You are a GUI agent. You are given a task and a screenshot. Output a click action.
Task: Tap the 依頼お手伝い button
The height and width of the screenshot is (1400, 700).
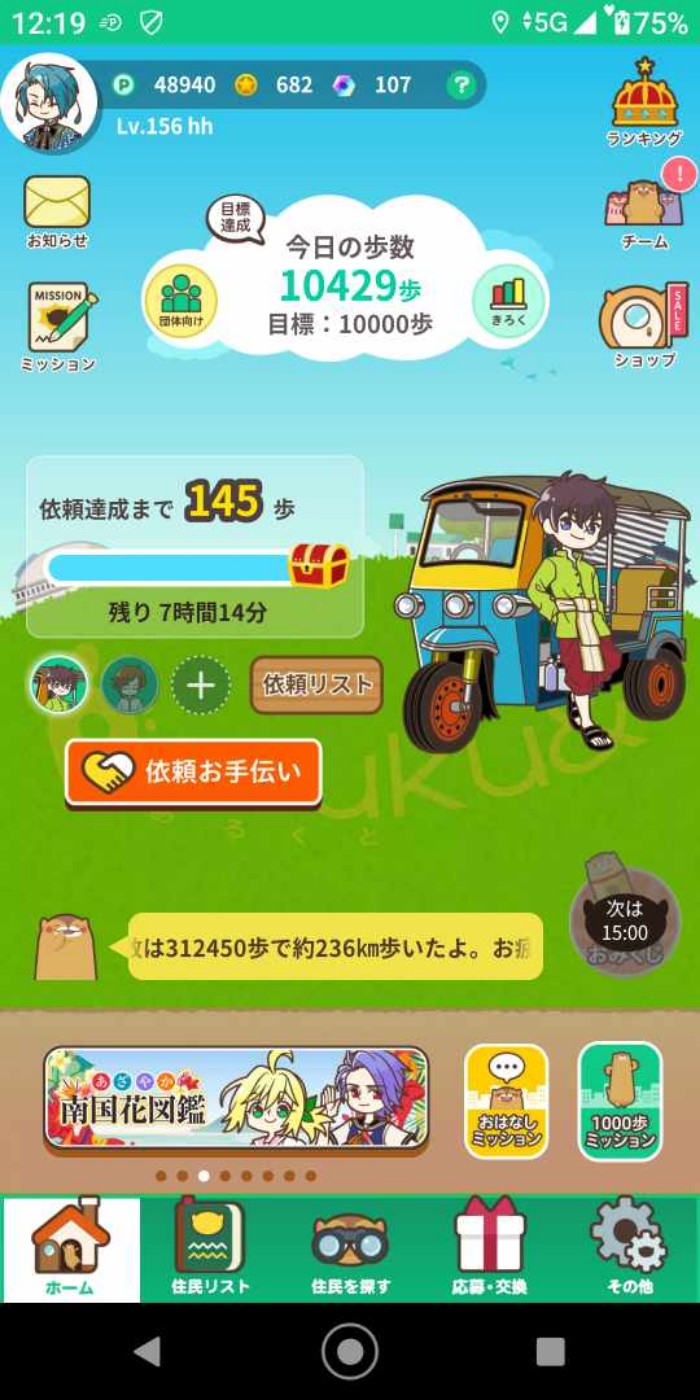coord(194,772)
